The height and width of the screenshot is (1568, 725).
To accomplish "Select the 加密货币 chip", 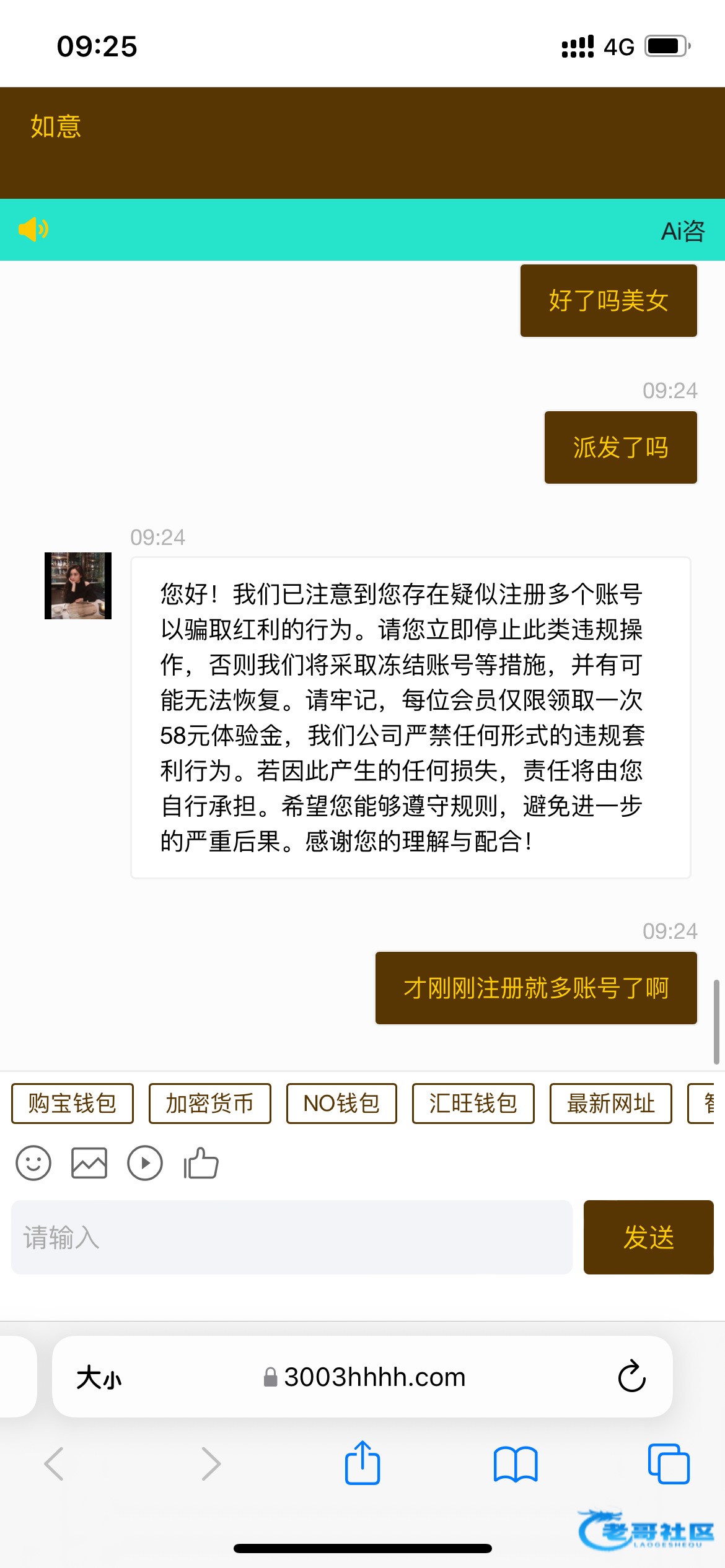I will pyautogui.click(x=209, y=1104).
